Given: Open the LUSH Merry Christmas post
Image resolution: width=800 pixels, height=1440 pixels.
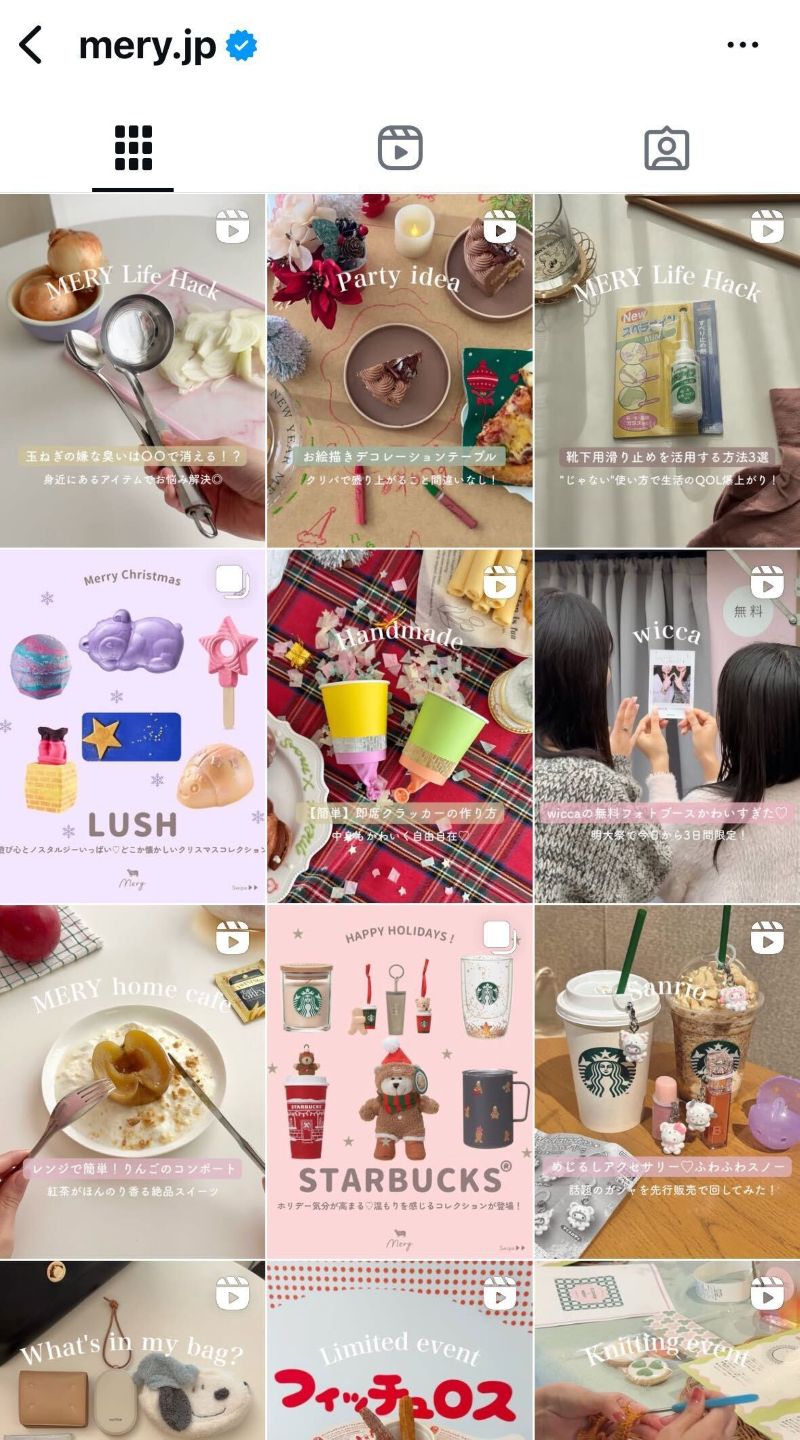Looking at the screenshot, I should pos(132,726).
